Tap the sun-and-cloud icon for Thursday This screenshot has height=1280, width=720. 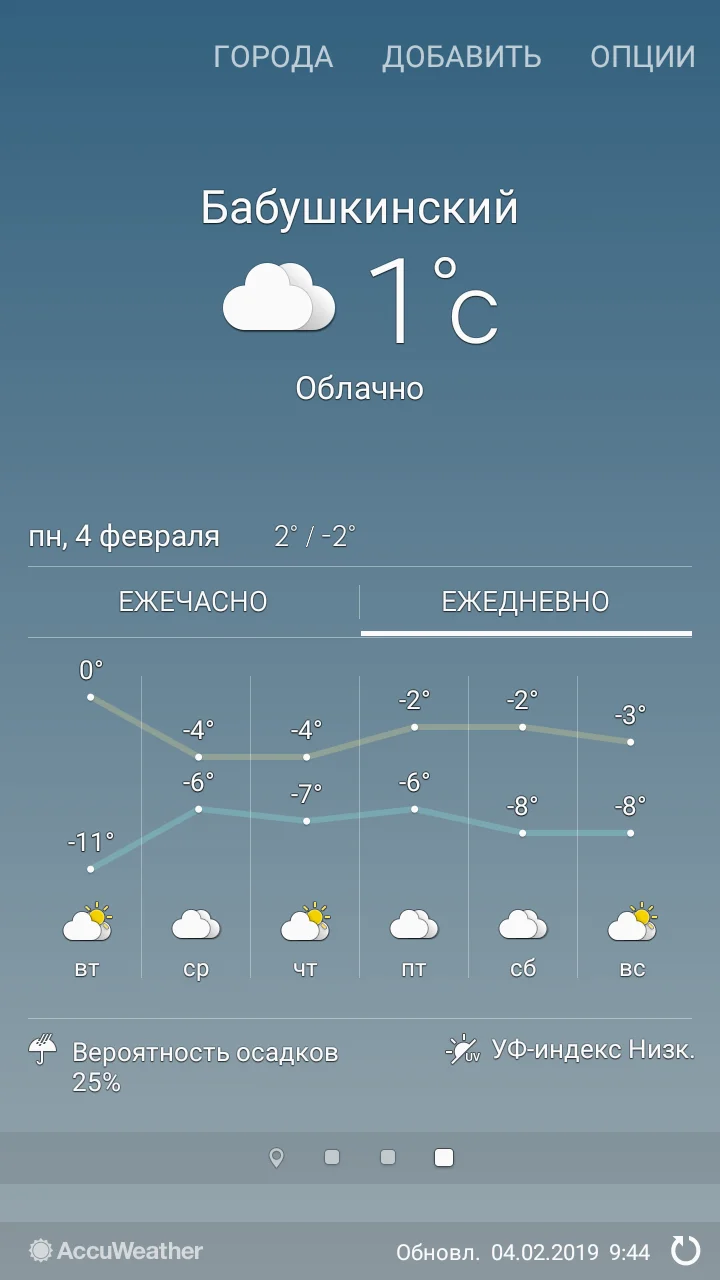coord(305,925)
